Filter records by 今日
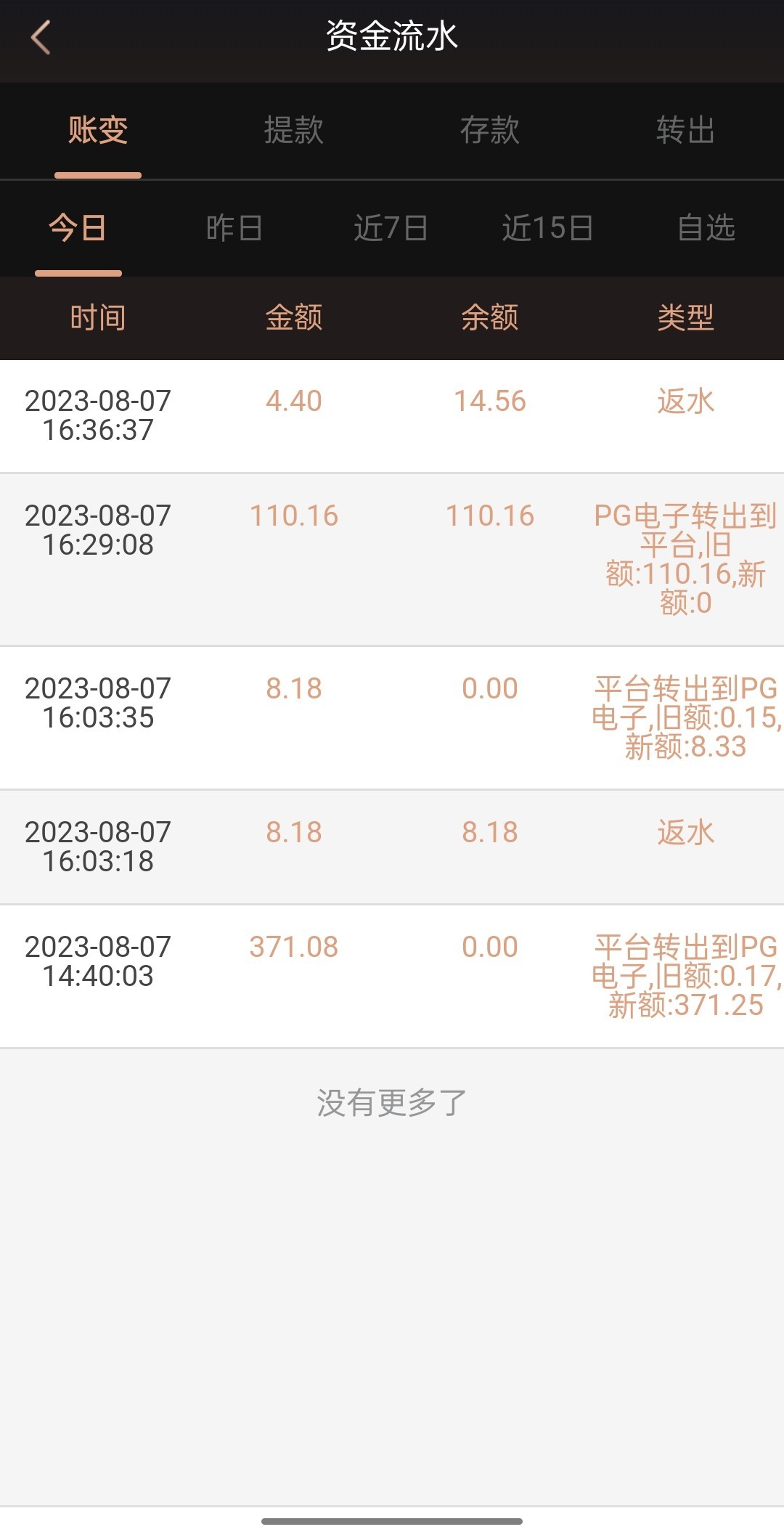 [x=78, y=228]
